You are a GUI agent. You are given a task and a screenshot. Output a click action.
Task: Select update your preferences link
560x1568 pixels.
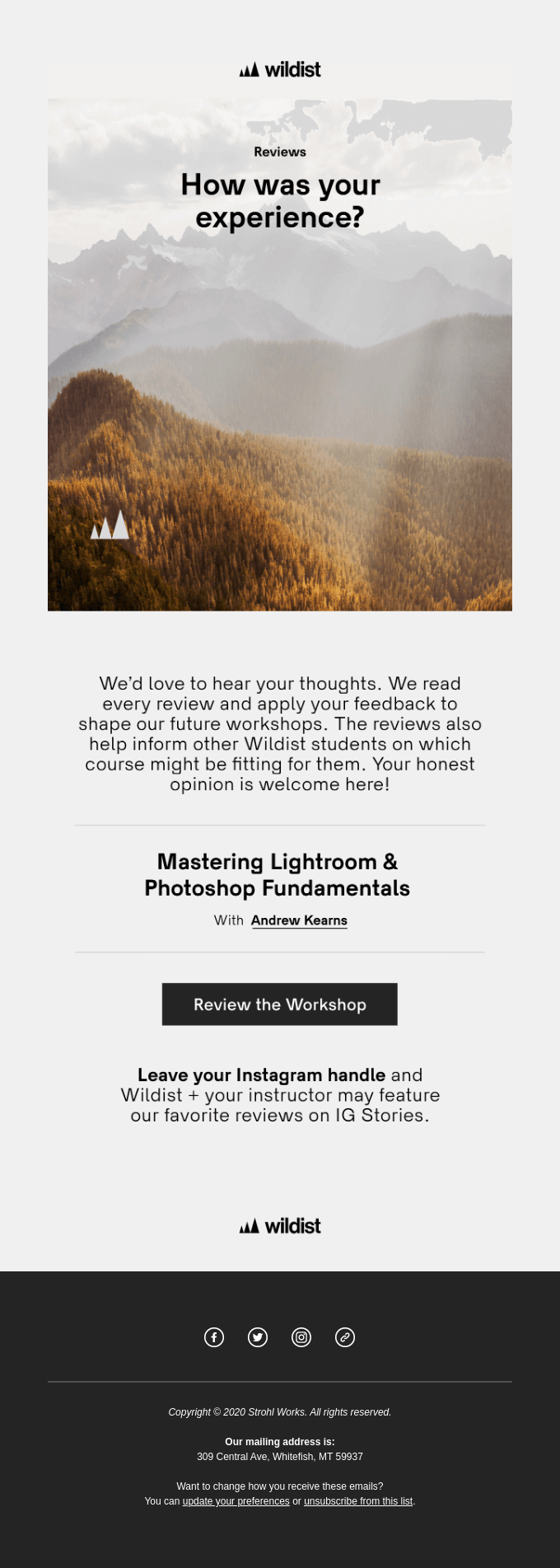[236, 1501]
